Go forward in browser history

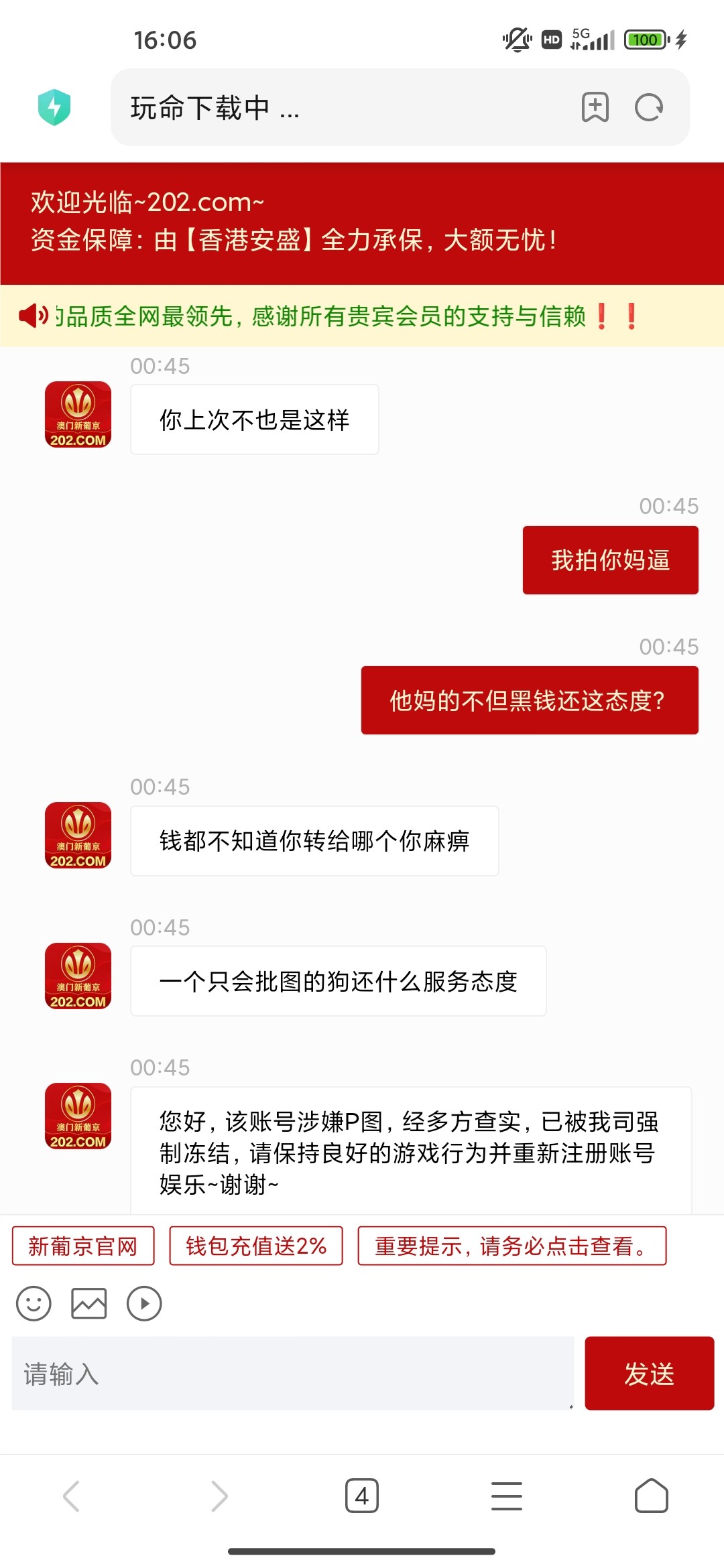tap(219, 1496)
